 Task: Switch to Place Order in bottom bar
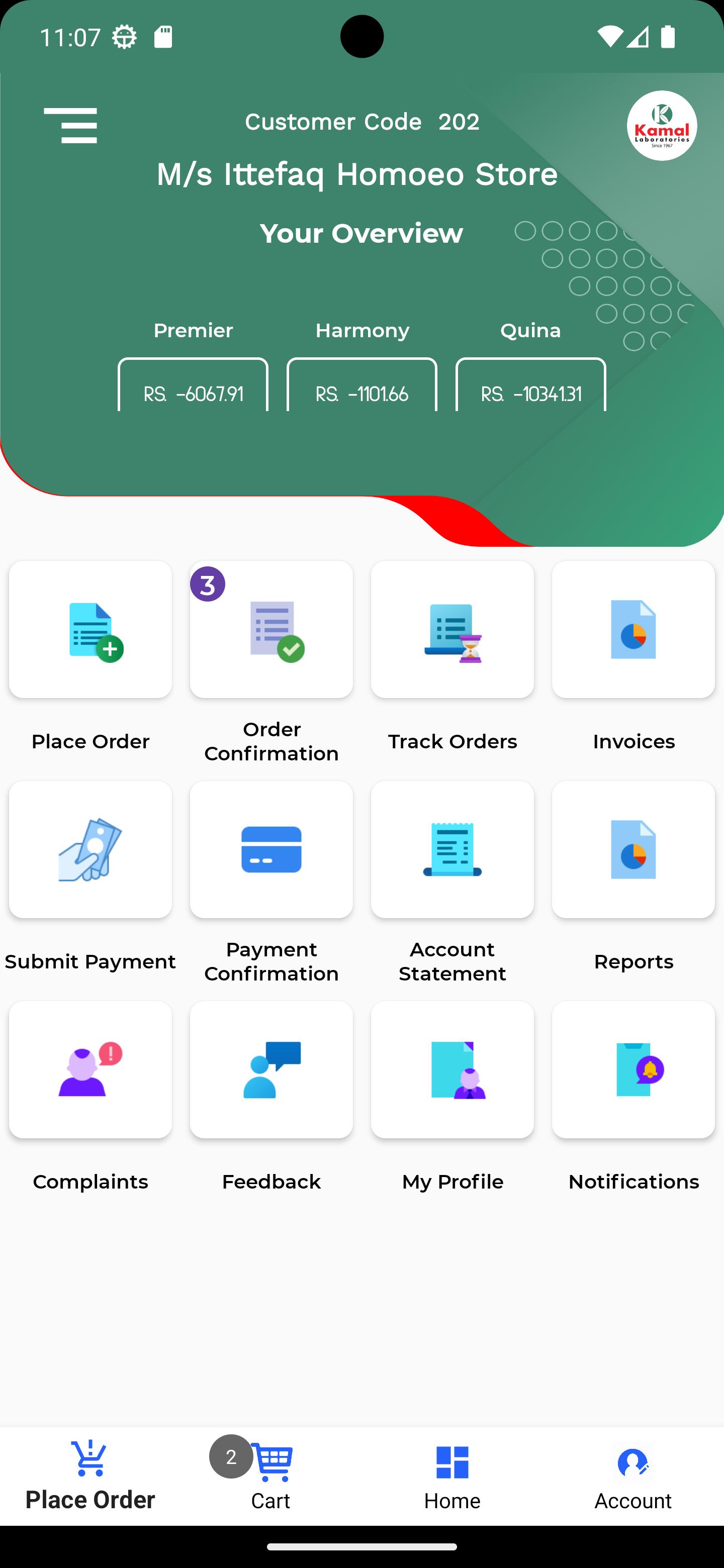(x=90, y=1476)
